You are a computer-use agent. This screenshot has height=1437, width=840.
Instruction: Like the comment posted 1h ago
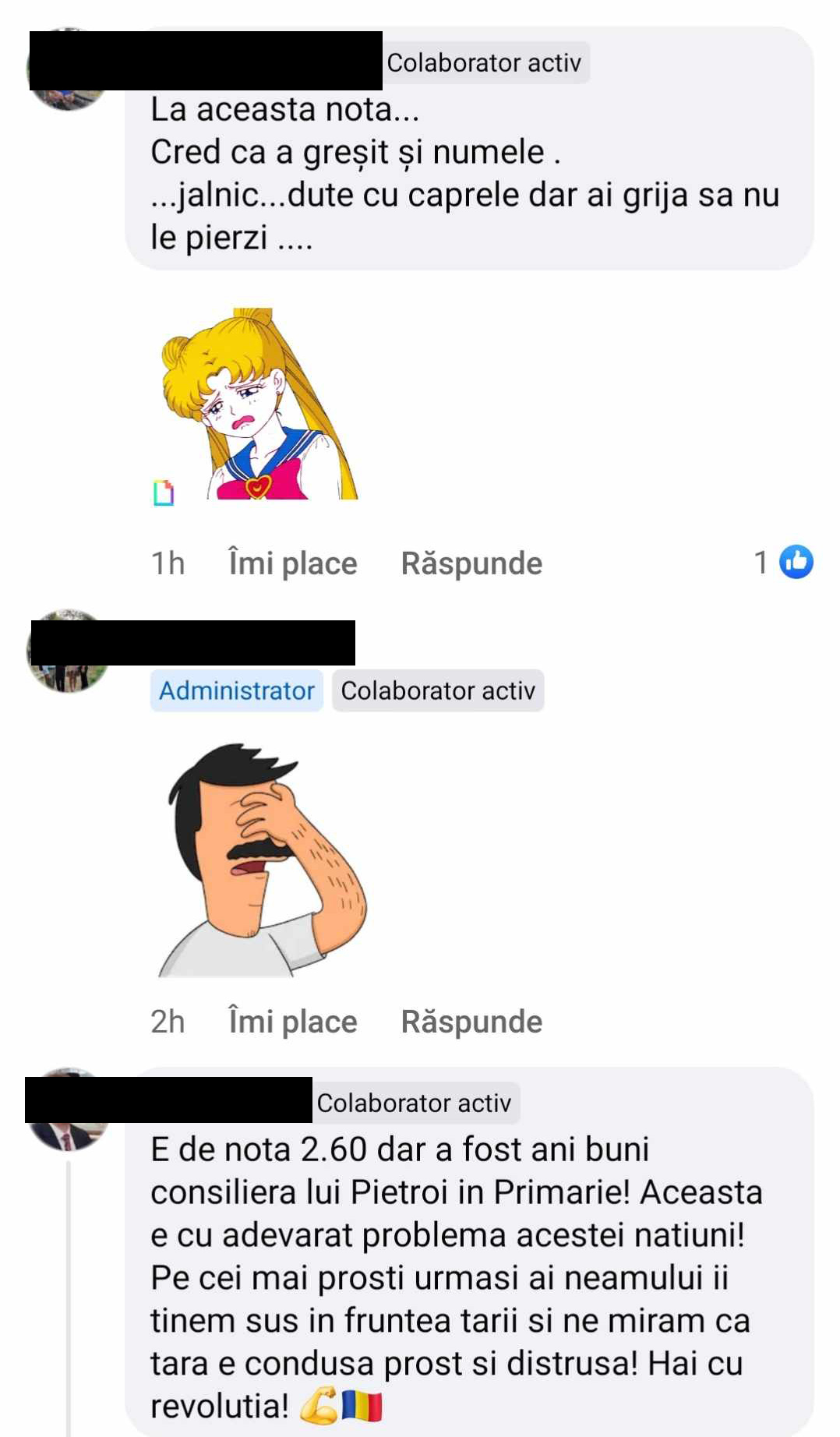[x=292, y=563]
